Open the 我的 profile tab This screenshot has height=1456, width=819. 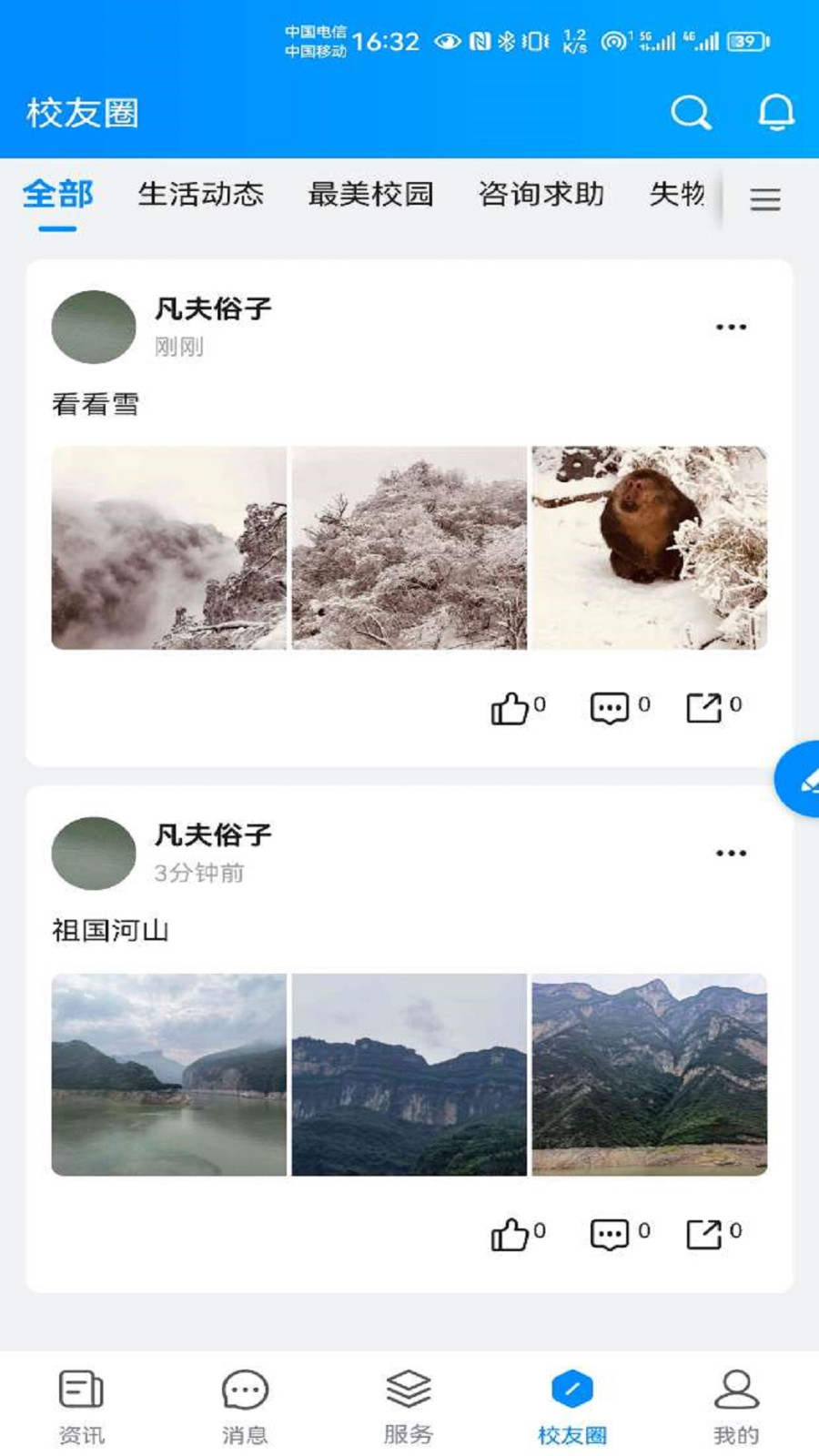coord(736,1406)
